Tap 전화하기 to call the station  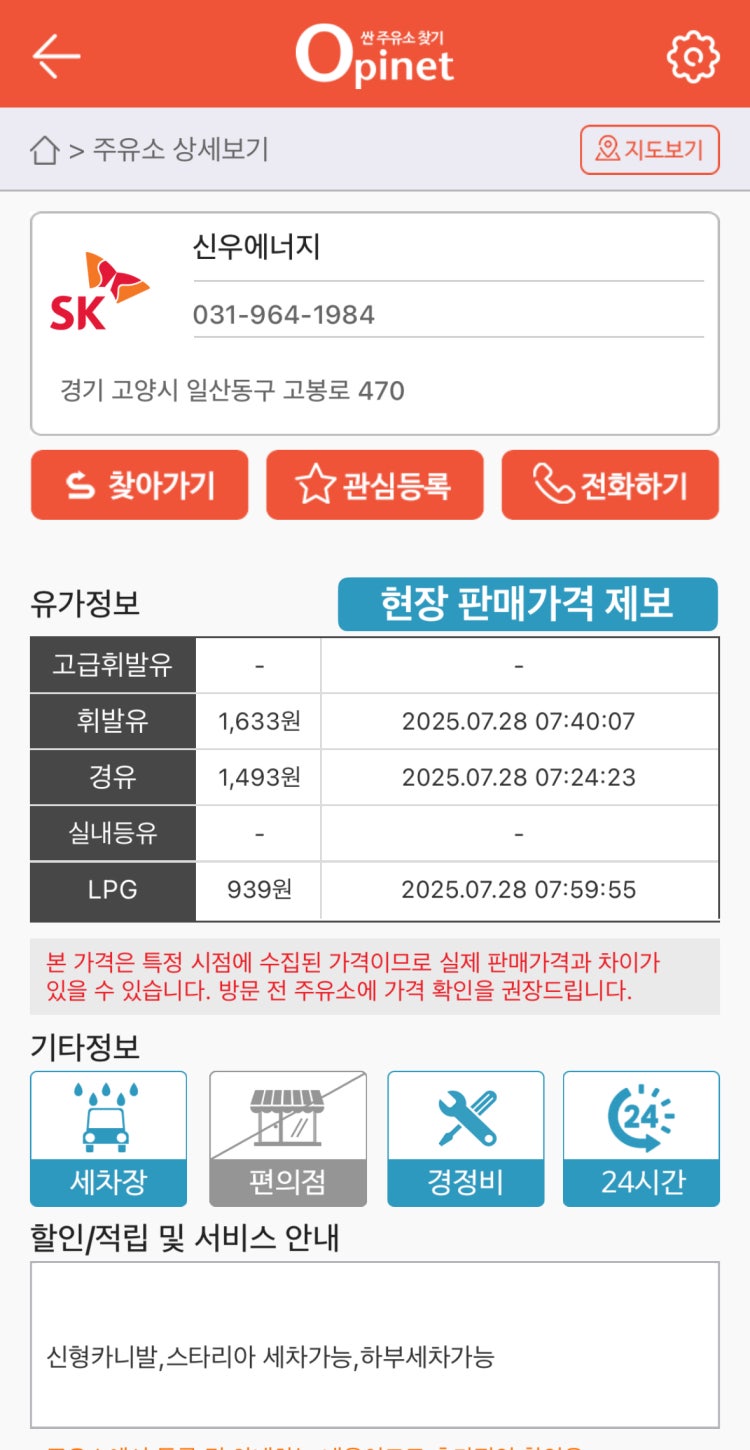[x=609, y=485]
